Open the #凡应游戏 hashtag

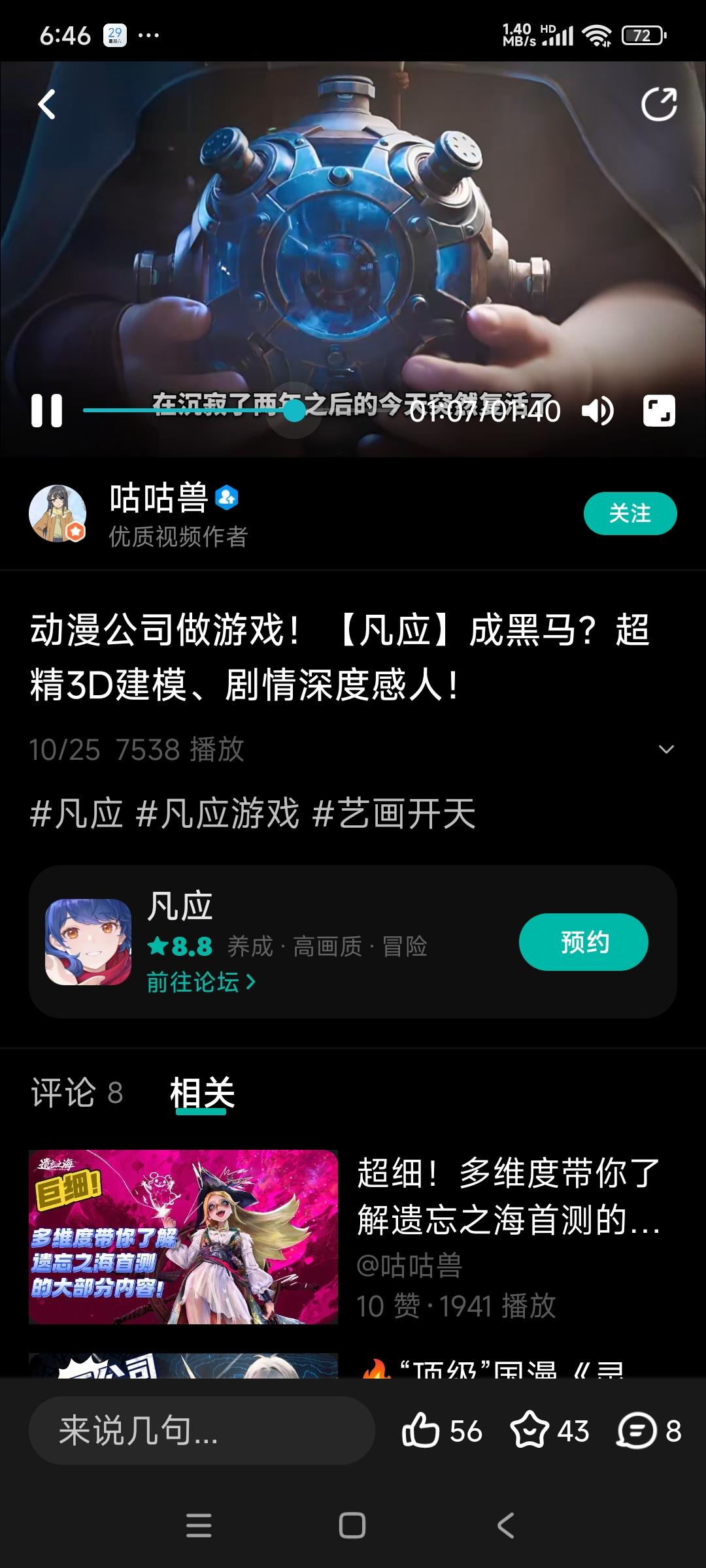click(x=218, y=814)
